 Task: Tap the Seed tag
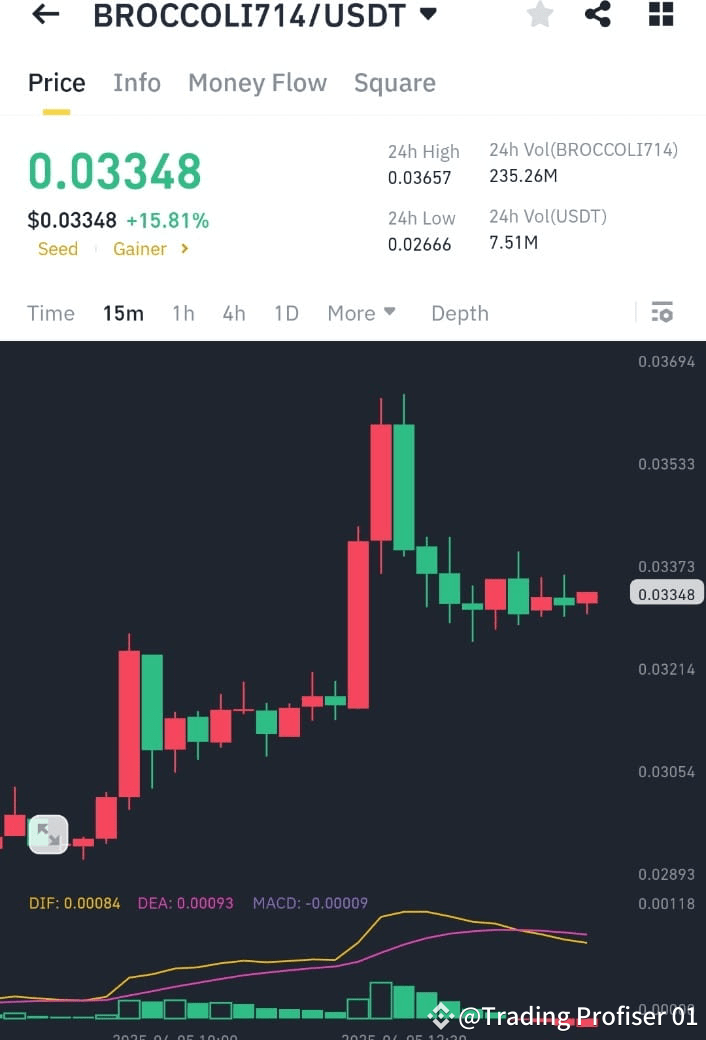[x=58, y=249]
